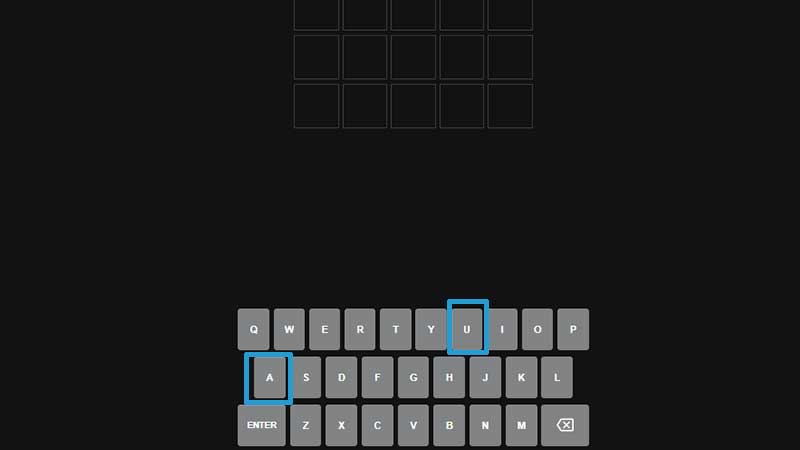Tap the letter G key
Screen dimensions: 800x450
413,377
